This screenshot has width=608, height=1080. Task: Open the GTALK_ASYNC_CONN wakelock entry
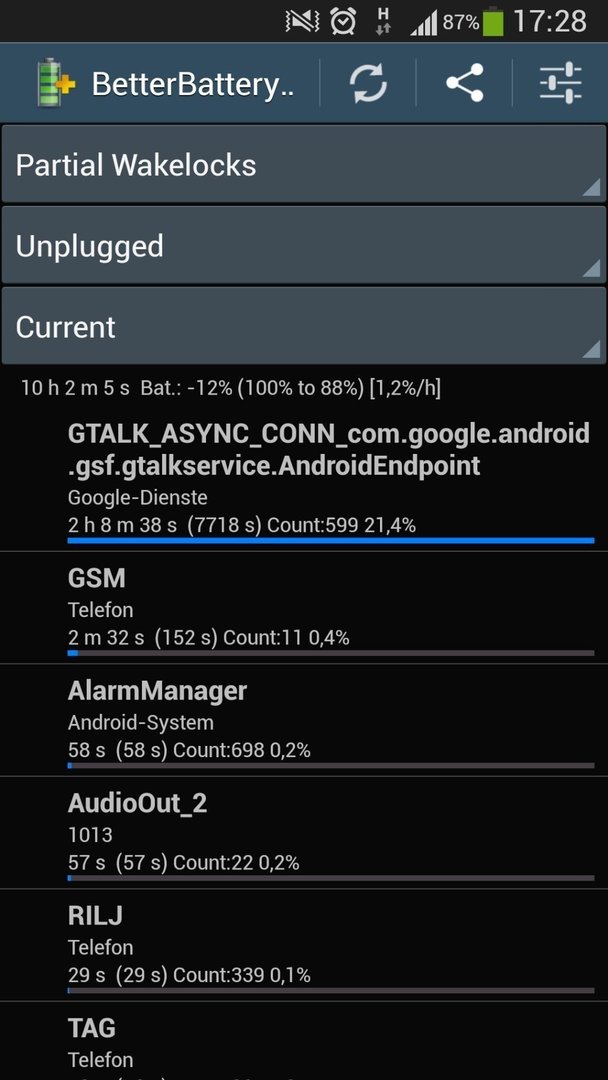pos(304,482)
